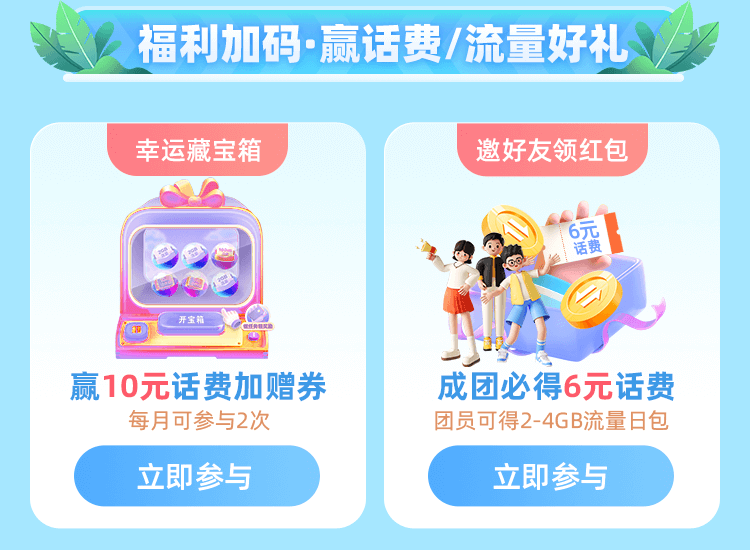Tap 立即参与 under 邀好友领红包
The width and height of the screenshot is (750, 550).
551,476
